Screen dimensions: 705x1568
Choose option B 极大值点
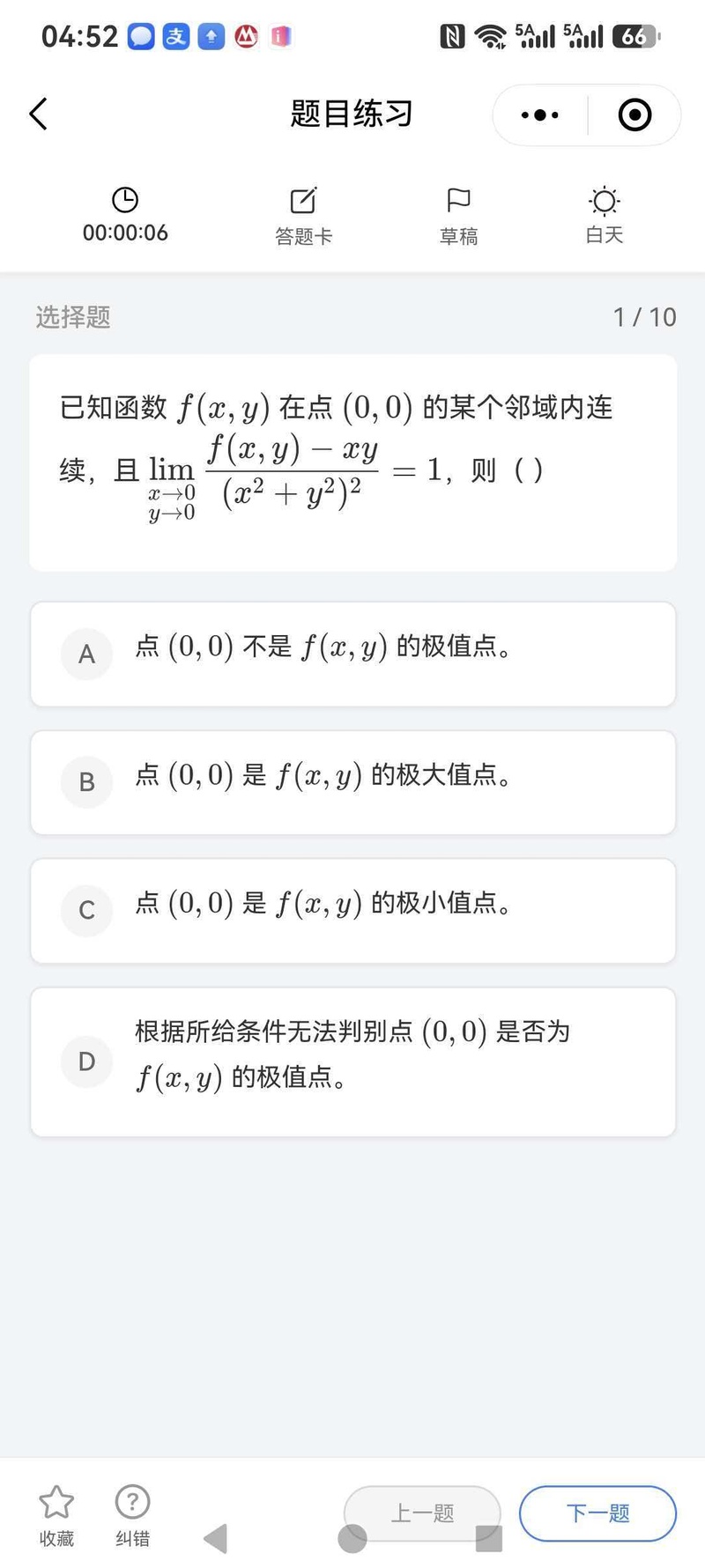[x=352, y=782]
